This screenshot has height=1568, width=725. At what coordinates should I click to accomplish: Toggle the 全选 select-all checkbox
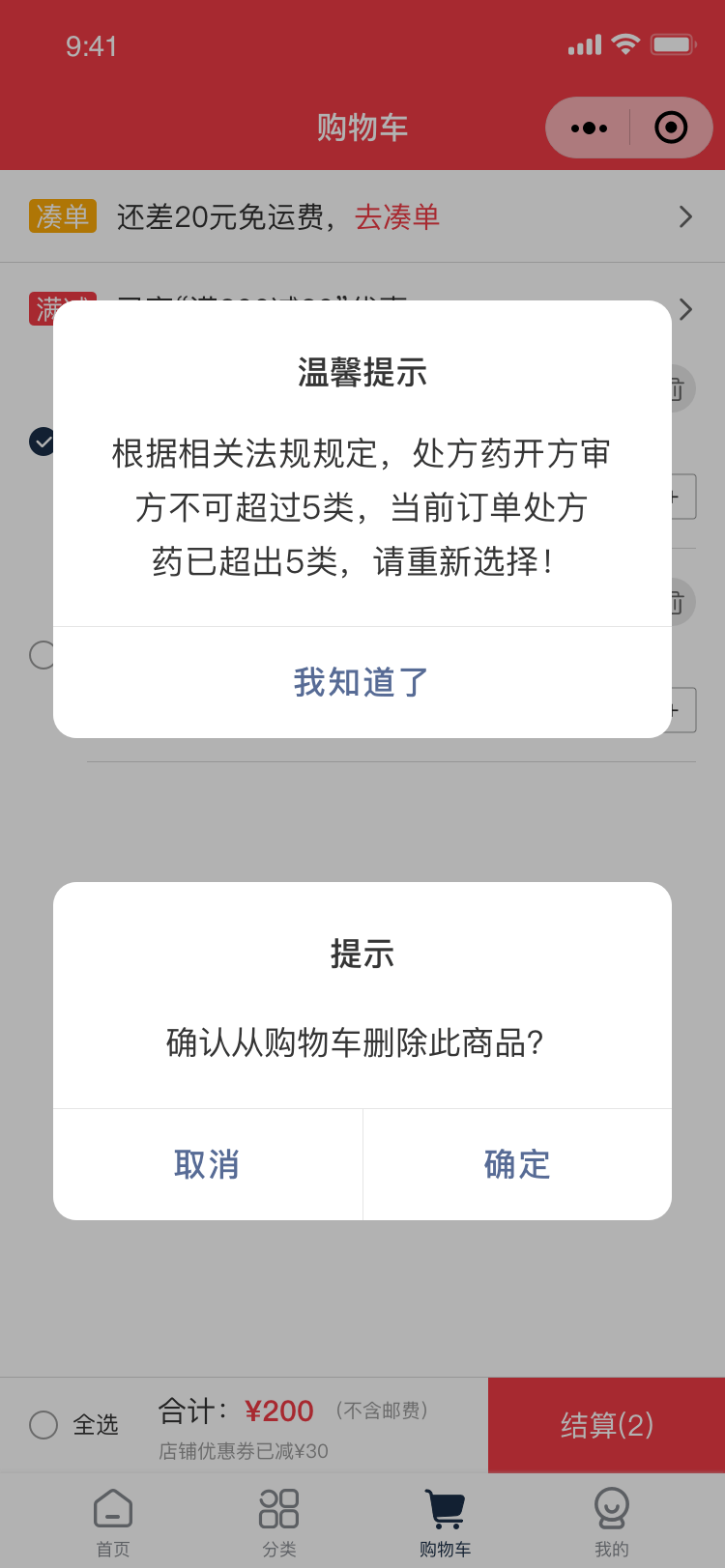[43, 1425]
